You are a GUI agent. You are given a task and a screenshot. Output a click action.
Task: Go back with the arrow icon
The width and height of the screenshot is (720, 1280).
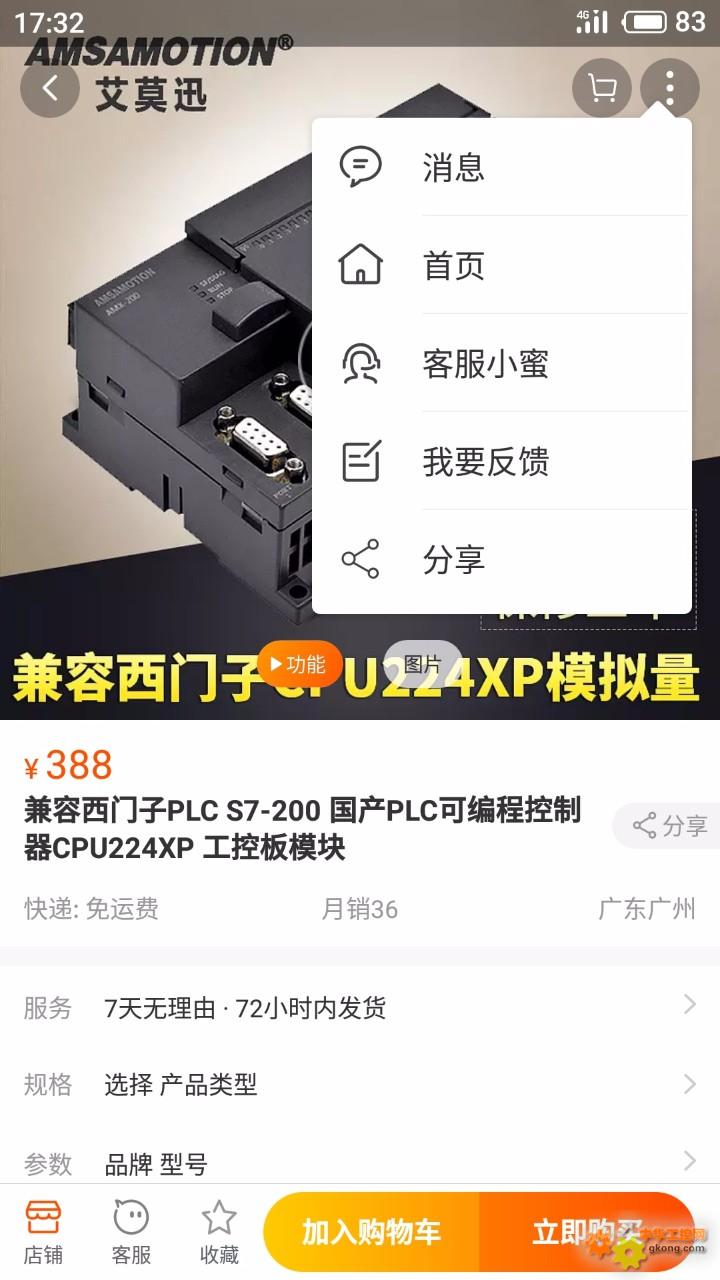49,88
